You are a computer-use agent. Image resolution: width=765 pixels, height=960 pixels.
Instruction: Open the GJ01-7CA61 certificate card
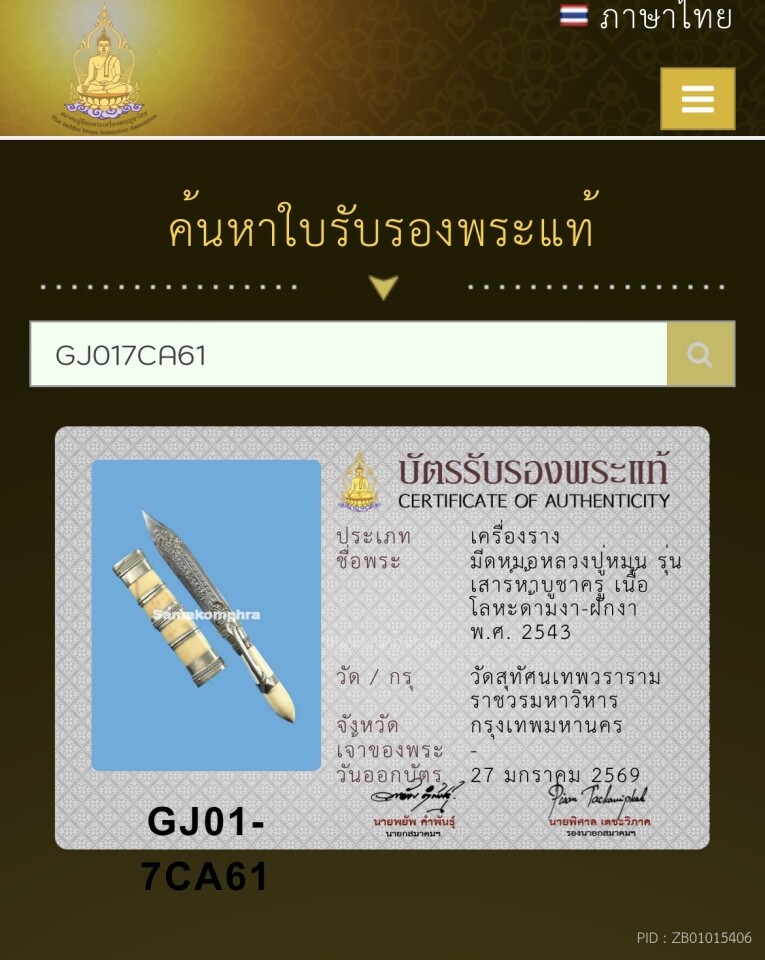(382, 638)
